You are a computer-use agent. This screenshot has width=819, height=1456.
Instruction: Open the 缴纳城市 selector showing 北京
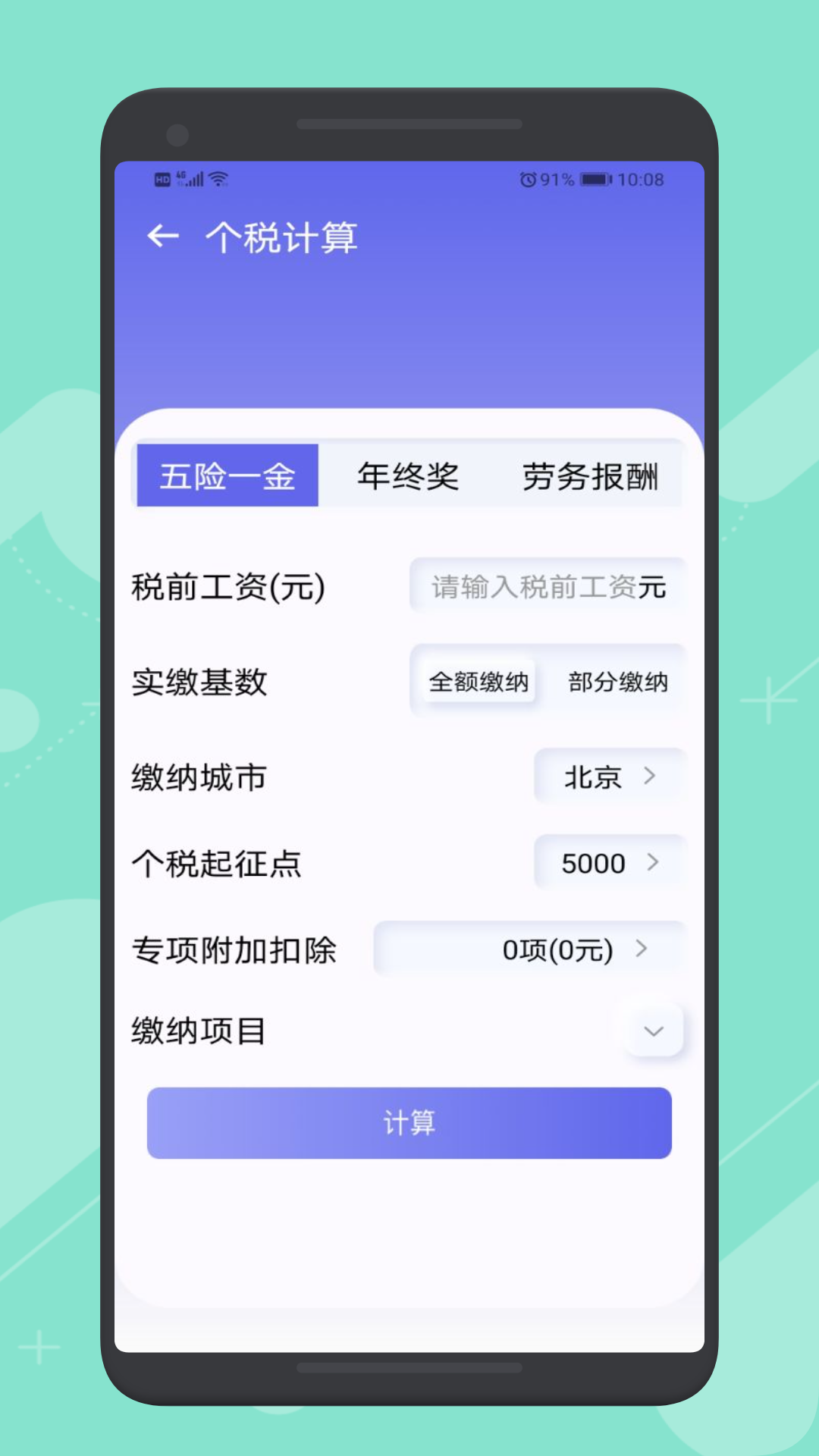pyautogui.click(x=609, y=777)
